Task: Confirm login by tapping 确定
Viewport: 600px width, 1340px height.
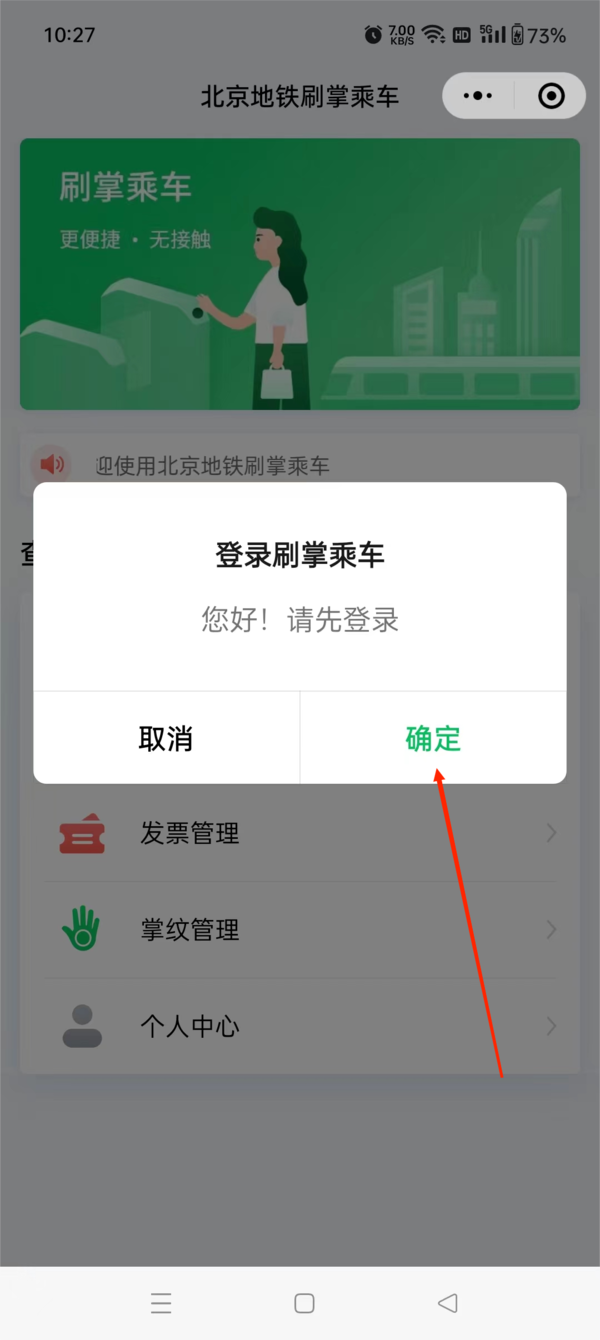Action: tap(433, 738)
